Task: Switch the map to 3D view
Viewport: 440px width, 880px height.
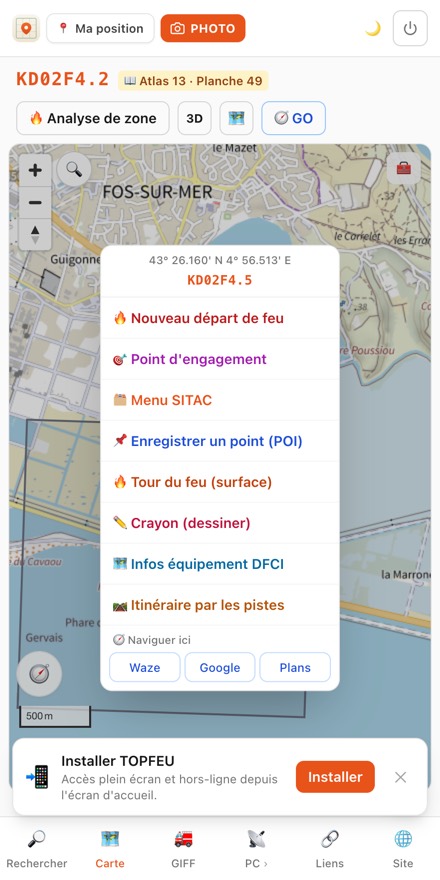Action: point(195,118)
